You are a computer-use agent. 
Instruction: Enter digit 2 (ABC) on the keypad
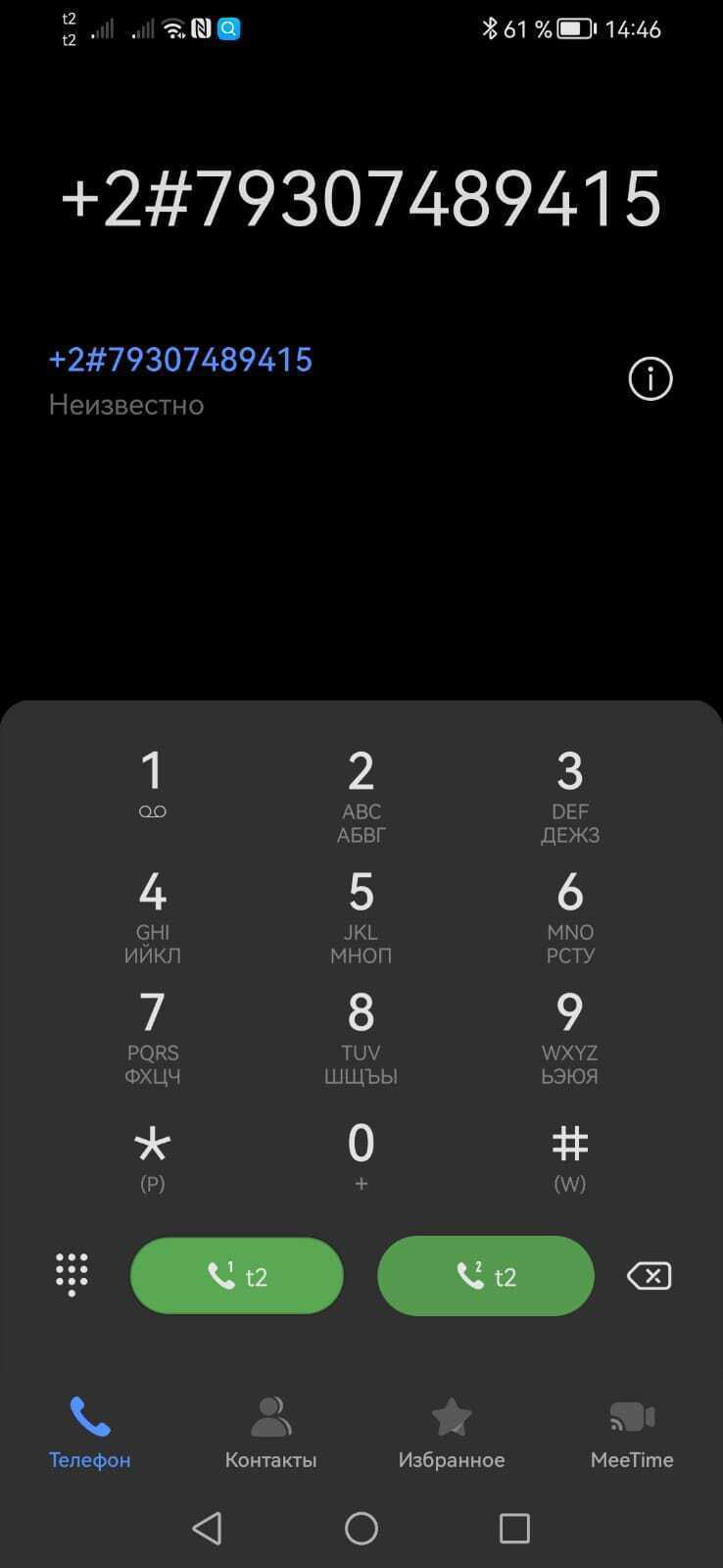(x=361, y=793)
